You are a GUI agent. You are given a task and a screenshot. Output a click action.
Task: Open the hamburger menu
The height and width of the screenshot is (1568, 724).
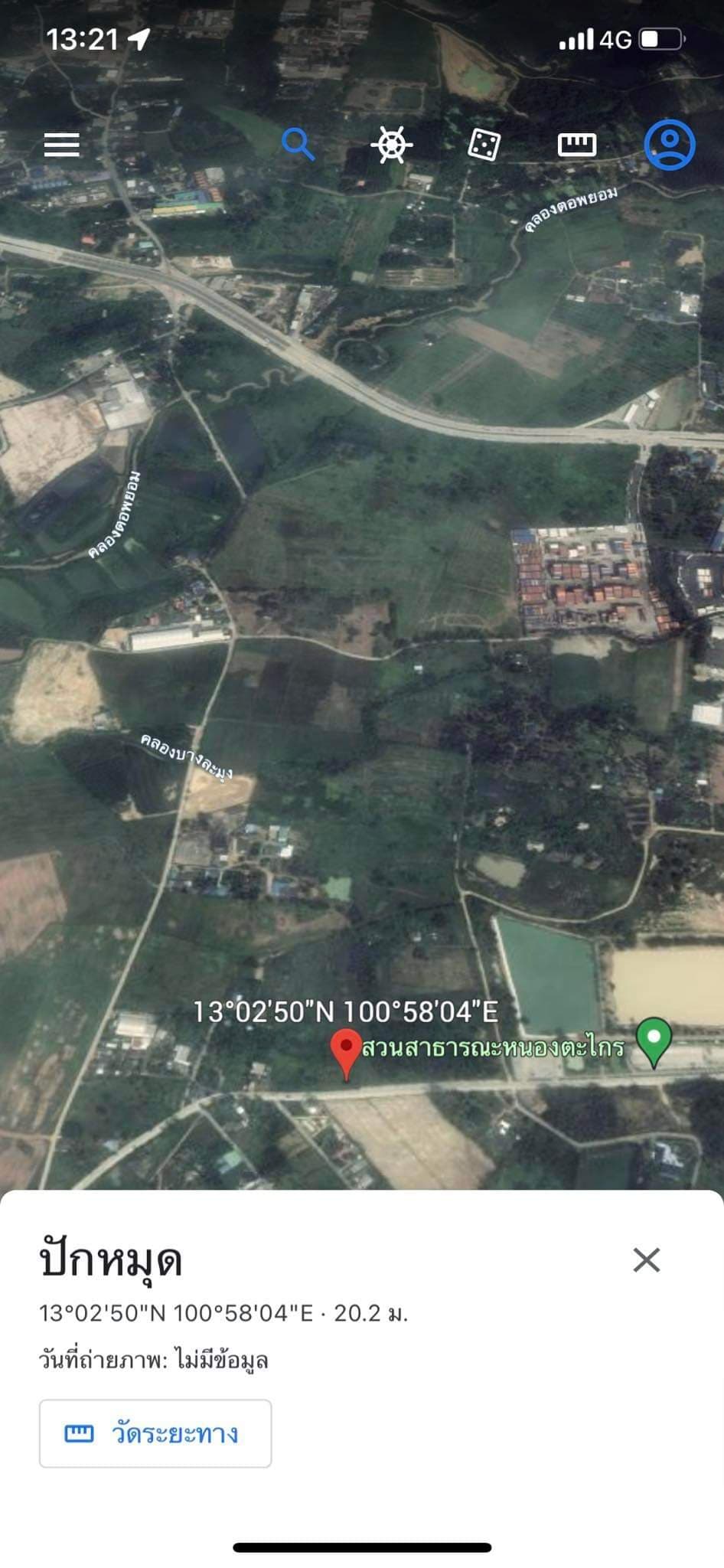[x=61, y=145]
